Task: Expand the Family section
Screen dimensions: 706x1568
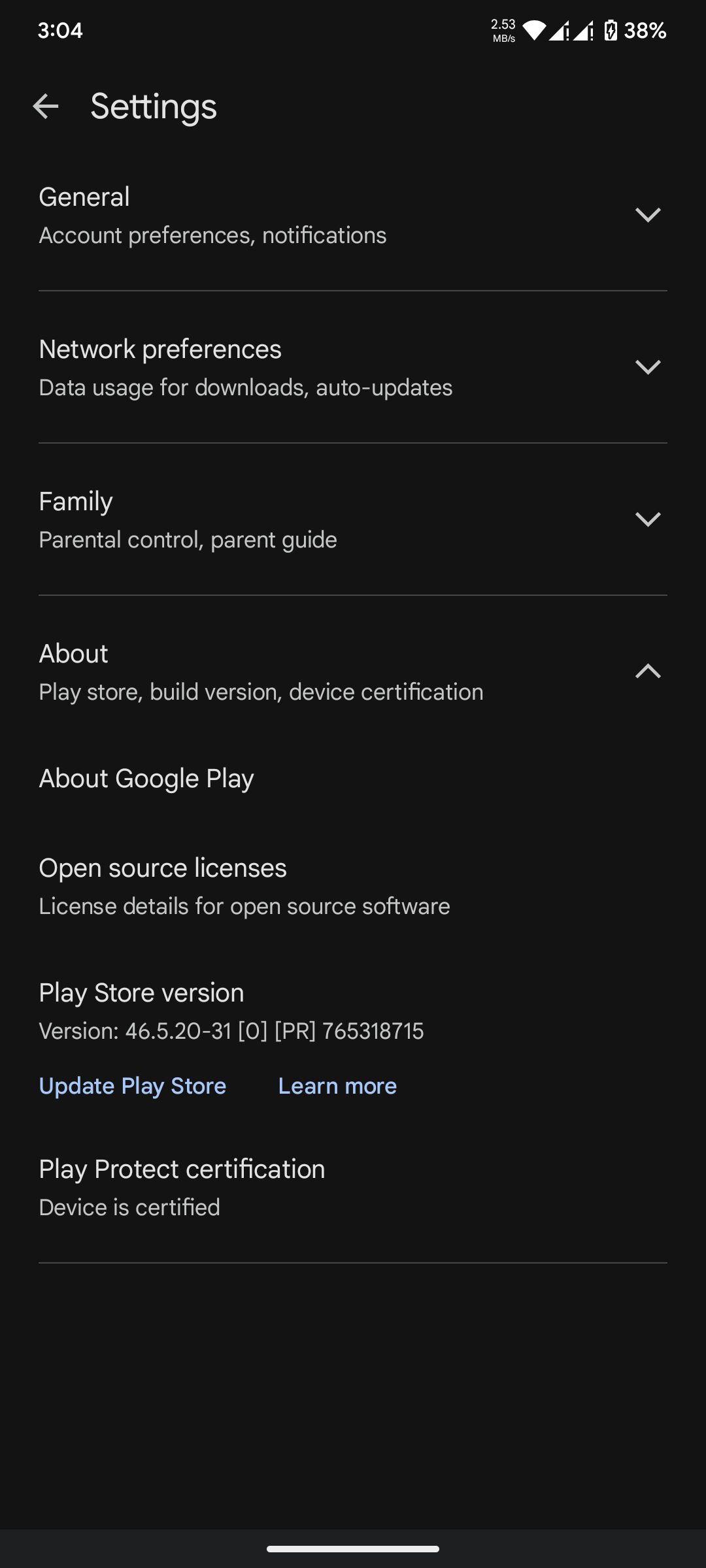Action: [x=353, y=519]
